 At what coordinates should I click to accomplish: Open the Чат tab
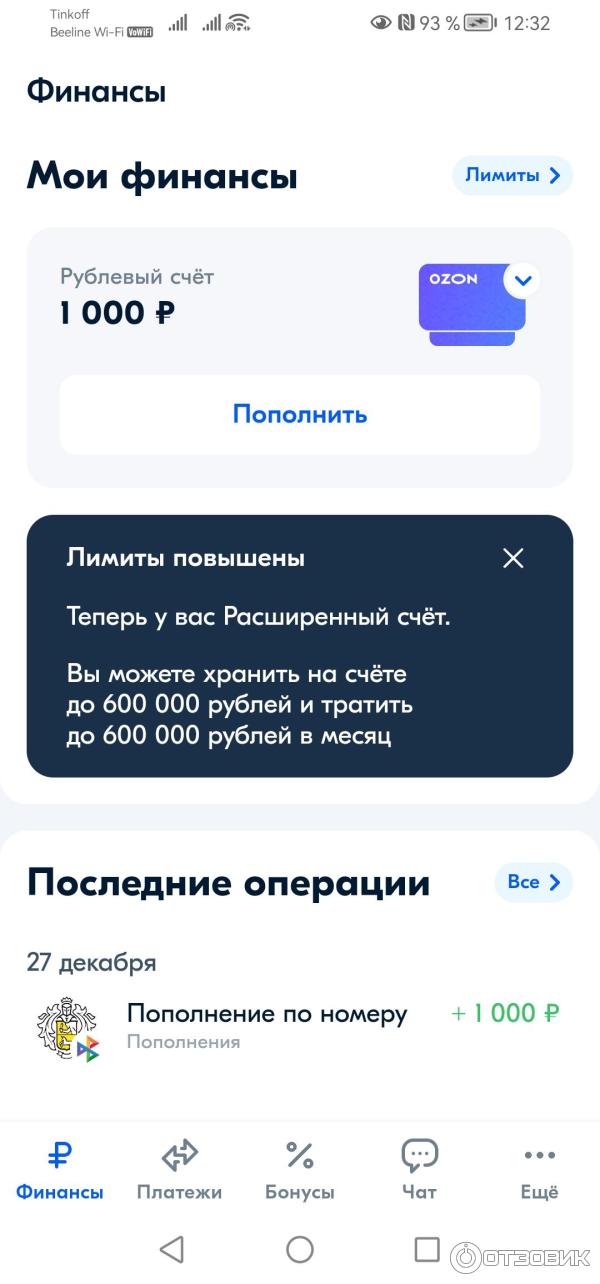pyautogui.click(x=419, y=1170)
